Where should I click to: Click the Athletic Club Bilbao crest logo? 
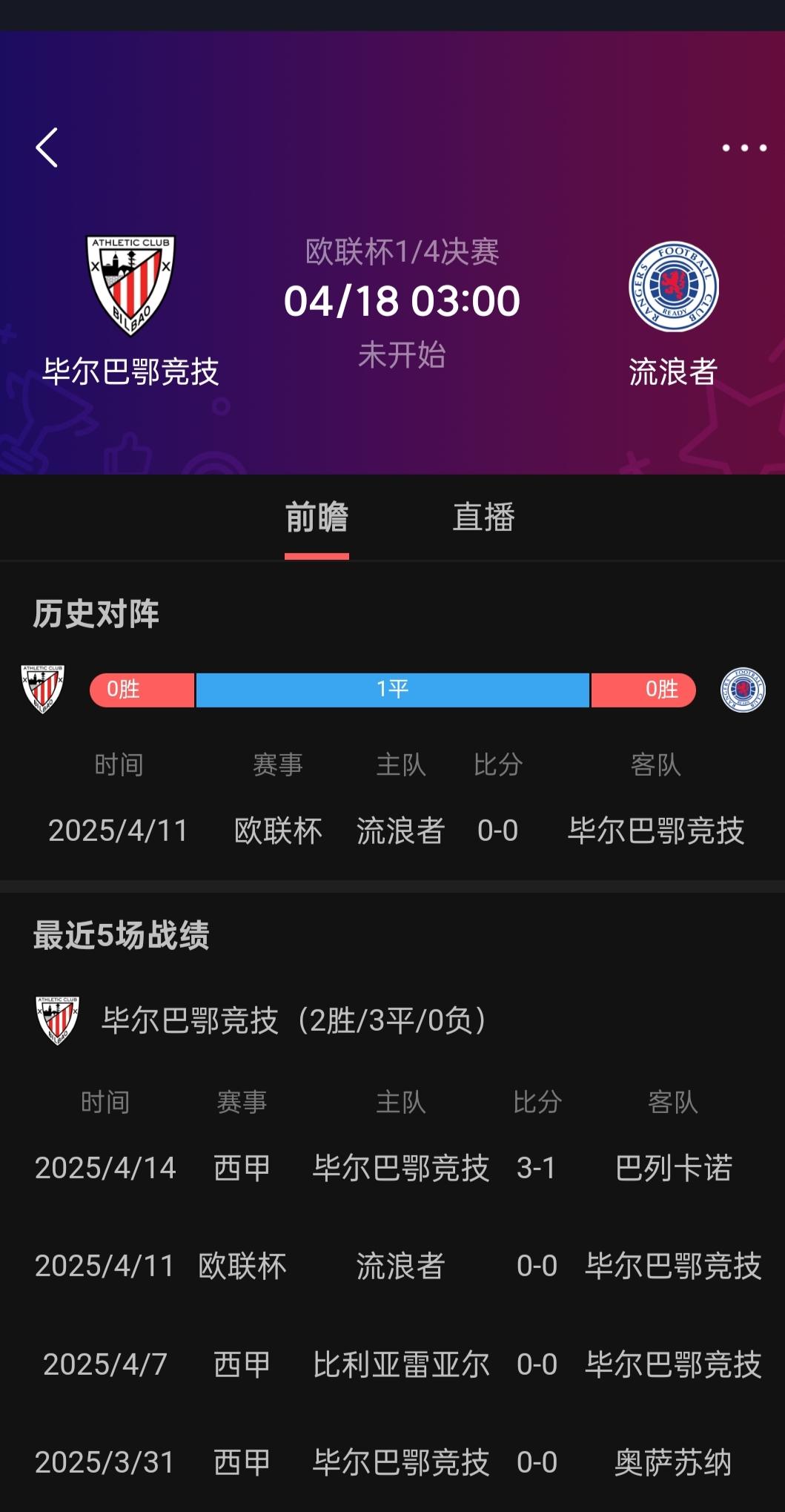point(130,285)
